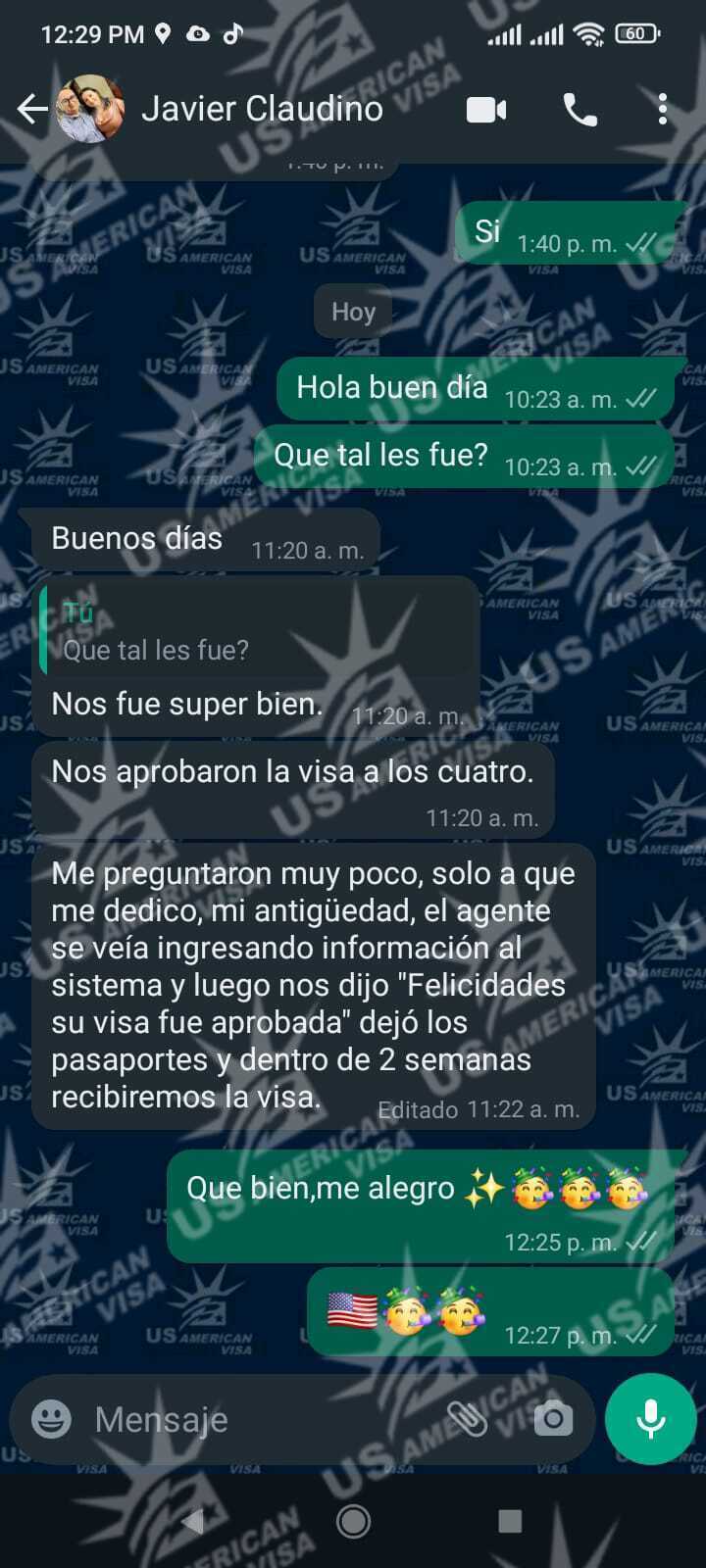Attach a file with the paperclip
The width and height of the screenshot is (706, 1568).
[x=468, y=1418]
